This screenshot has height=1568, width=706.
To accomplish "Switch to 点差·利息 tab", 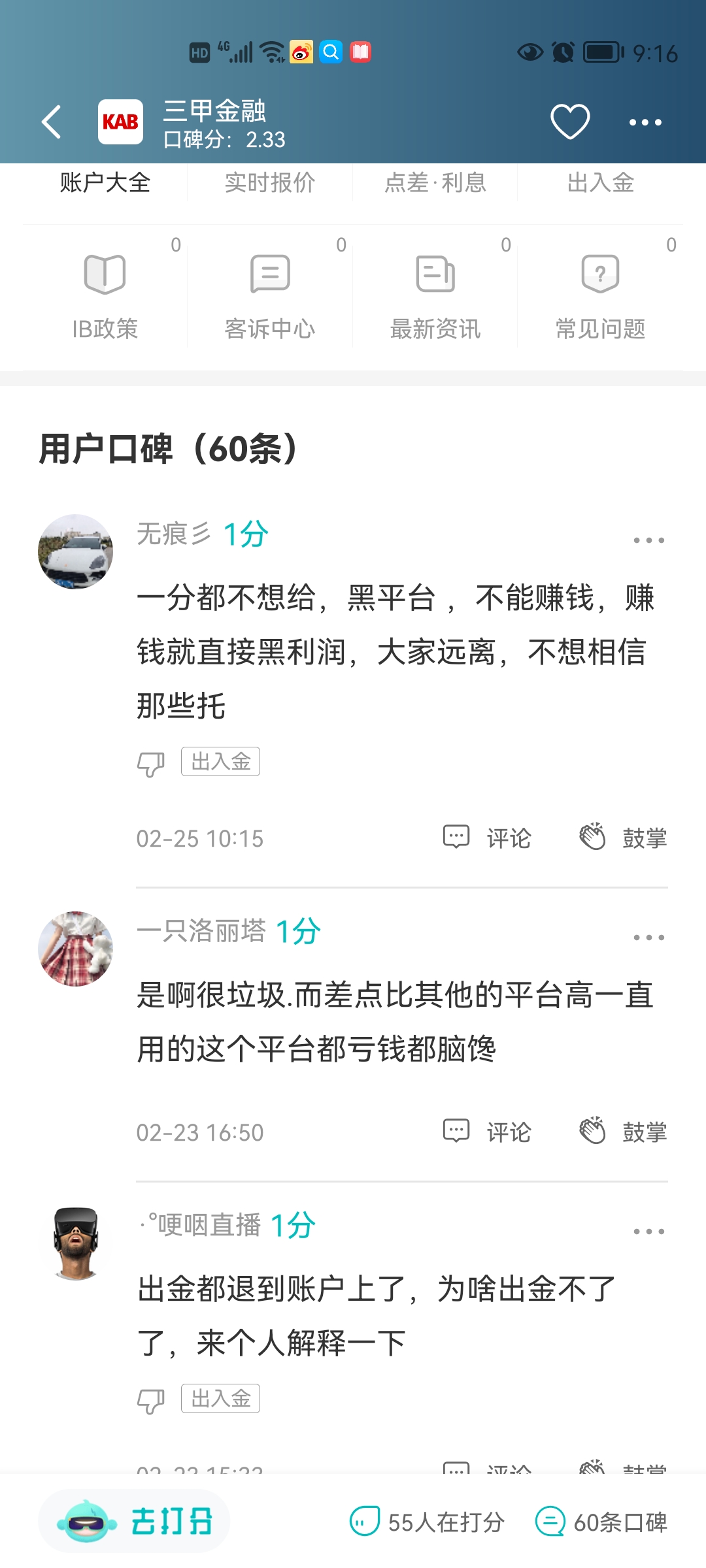I will point(435,182).
